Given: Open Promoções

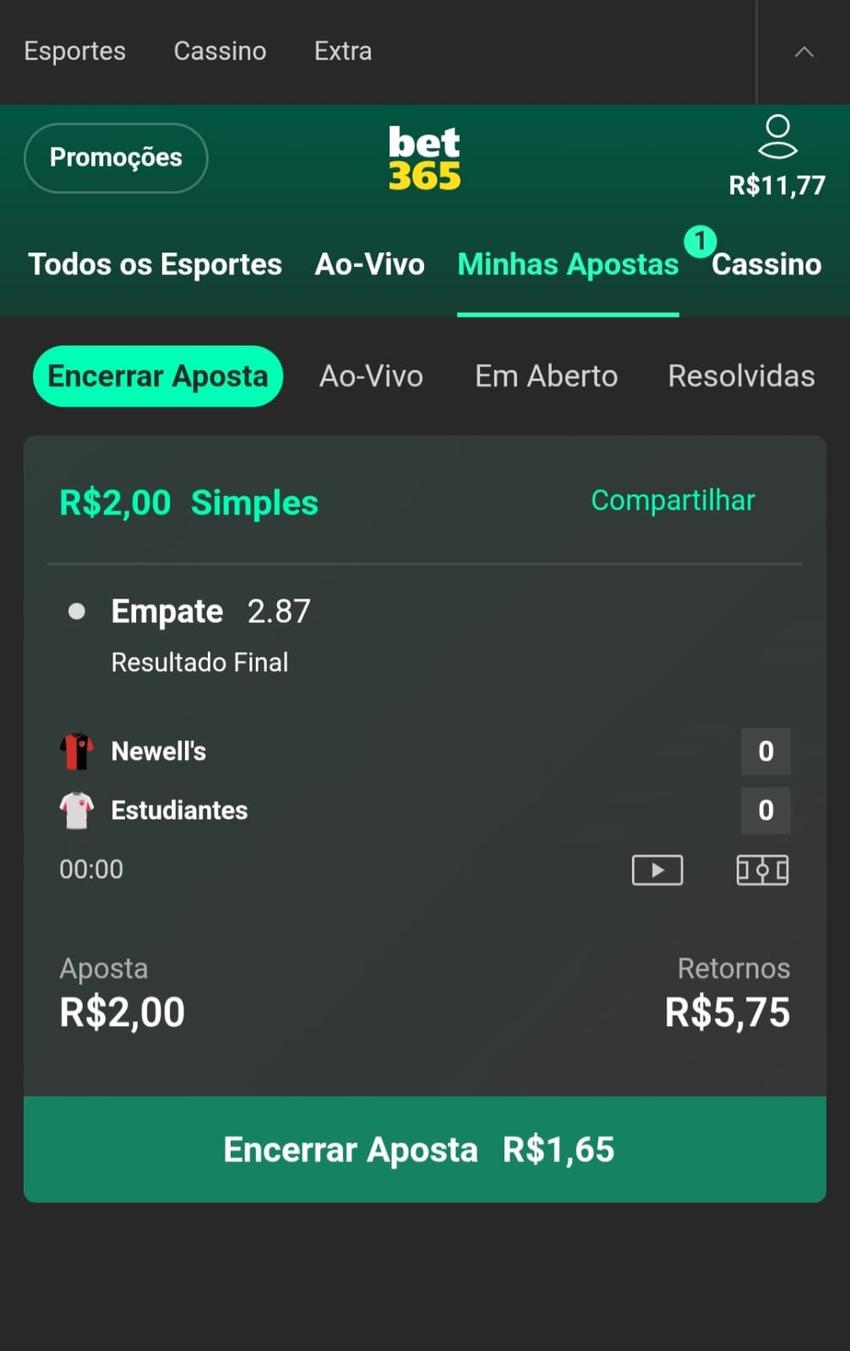Looking at the screenshot, I should (x=115, y=157).
